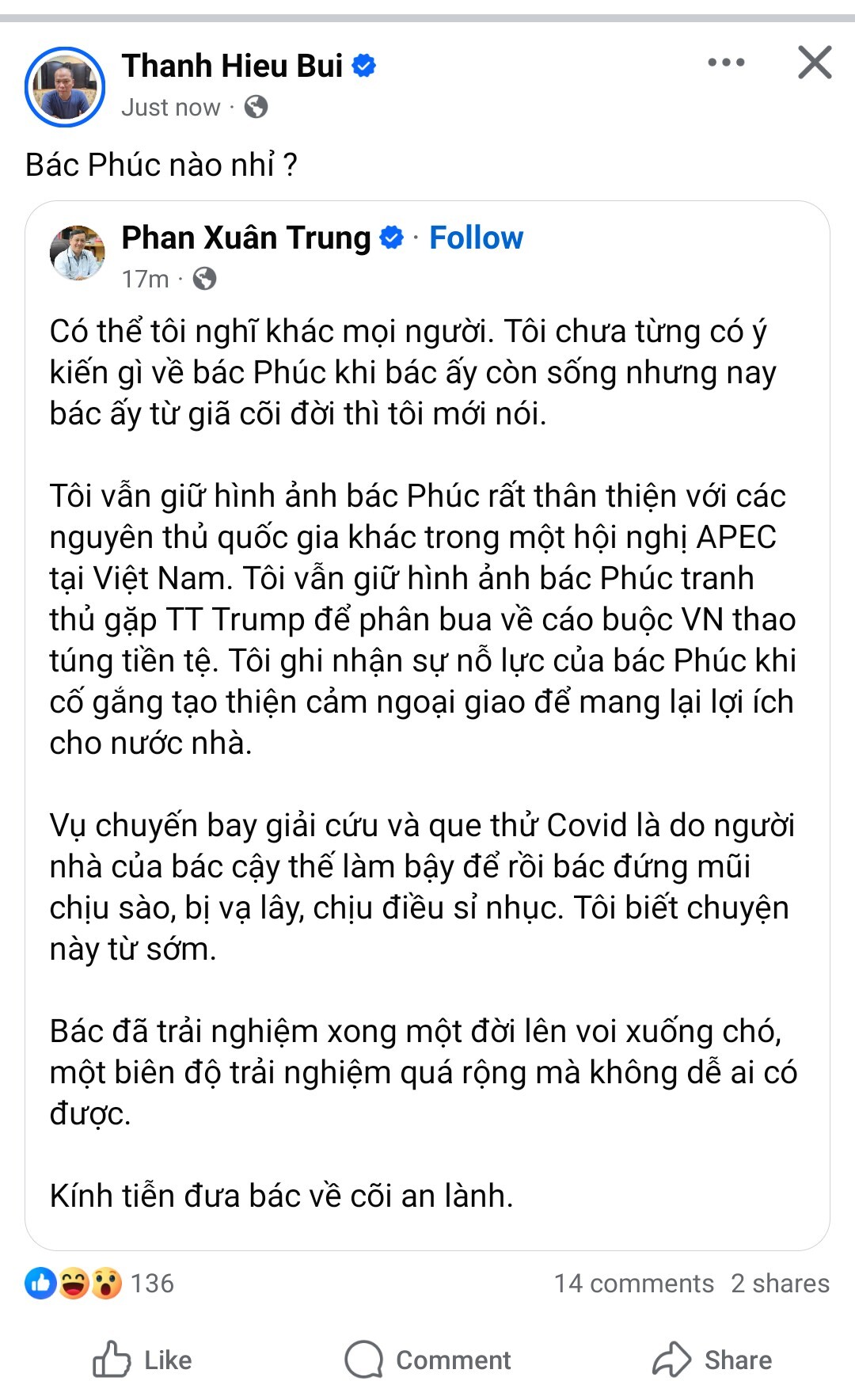The height and width of the screenshot is (1400, 855).
Task: Close this post view
Action: [814, 63]
